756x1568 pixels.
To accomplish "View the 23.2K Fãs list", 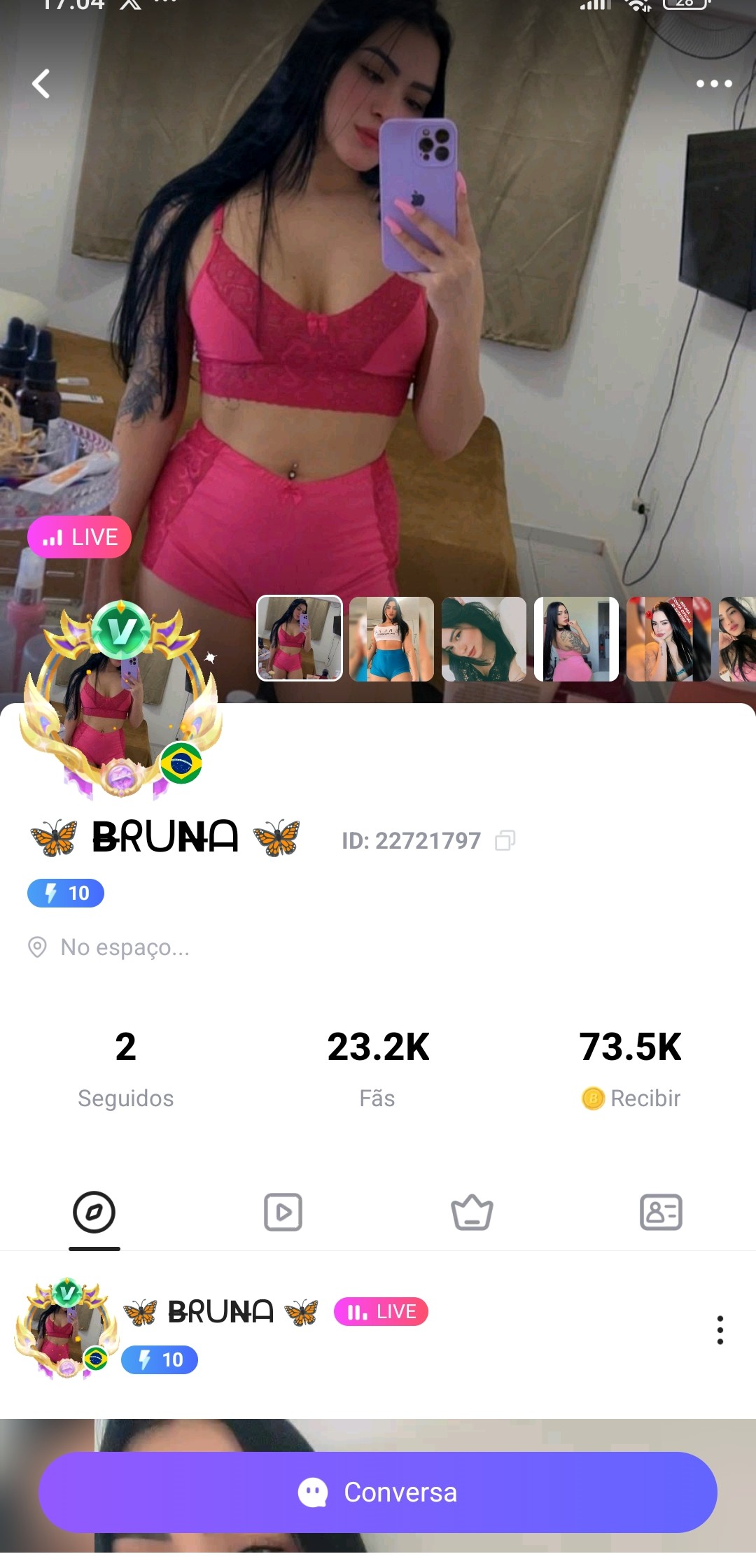I will [378, 1068].
